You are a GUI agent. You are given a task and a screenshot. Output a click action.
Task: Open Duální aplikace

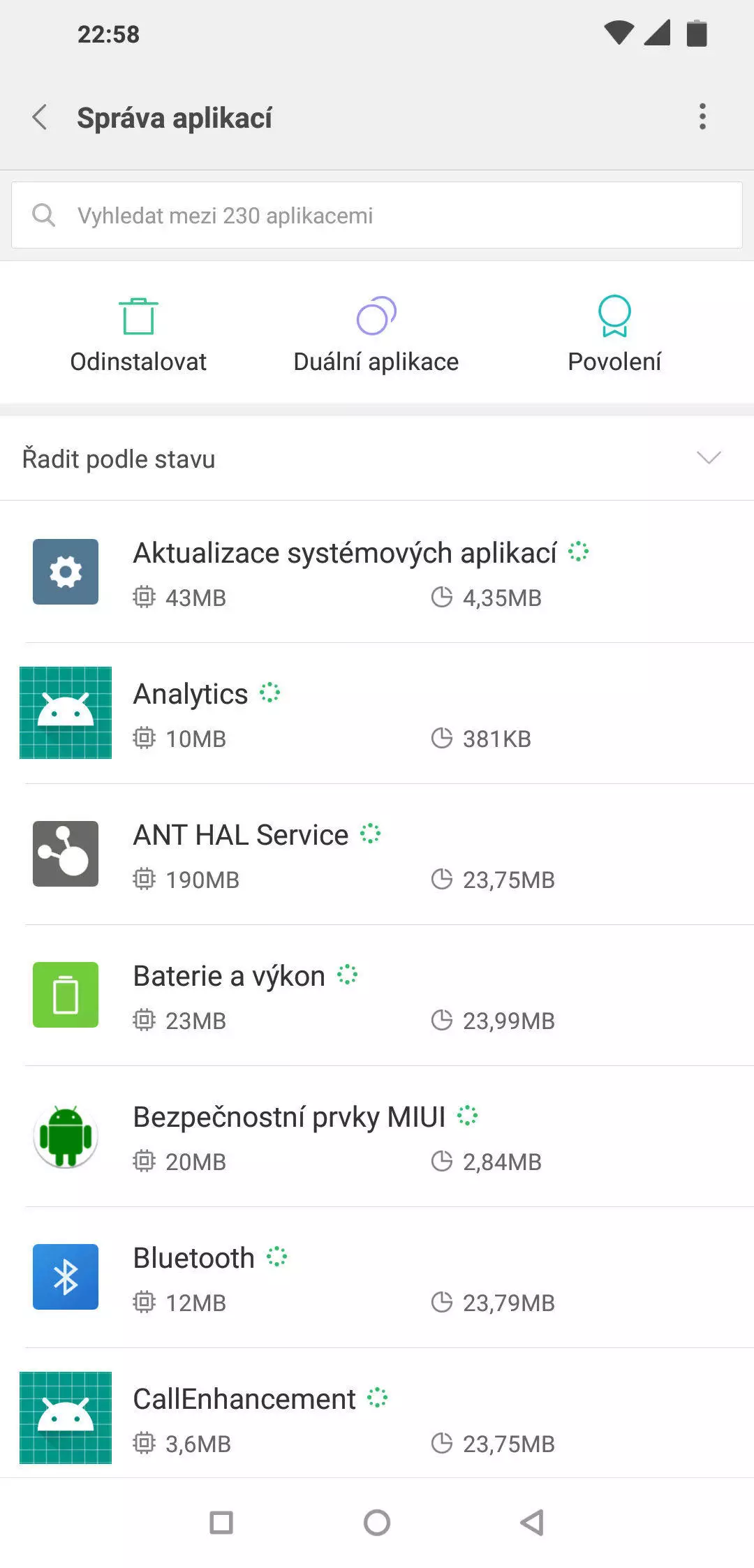376,335
